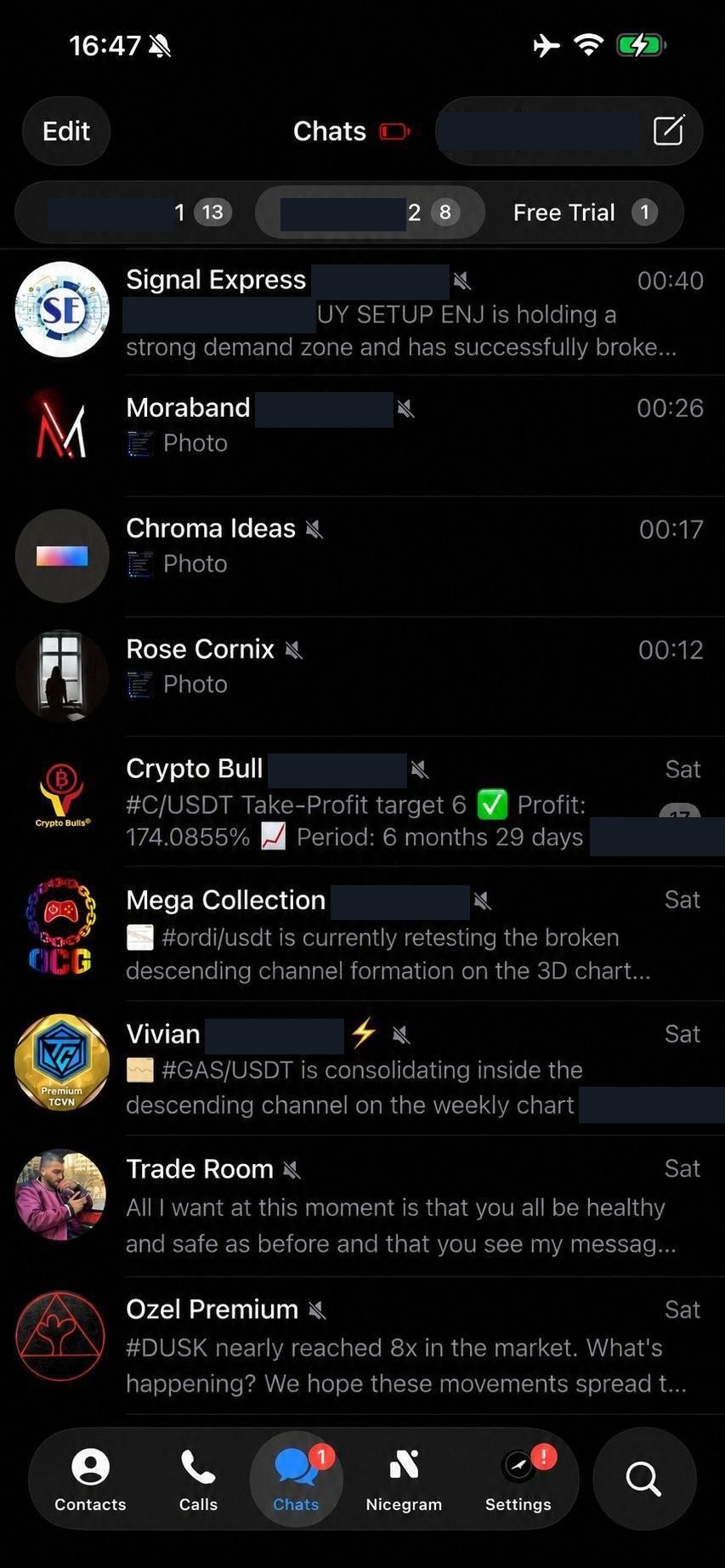
Task: Go to the Contacts tab
Action: click(90, 1480)
